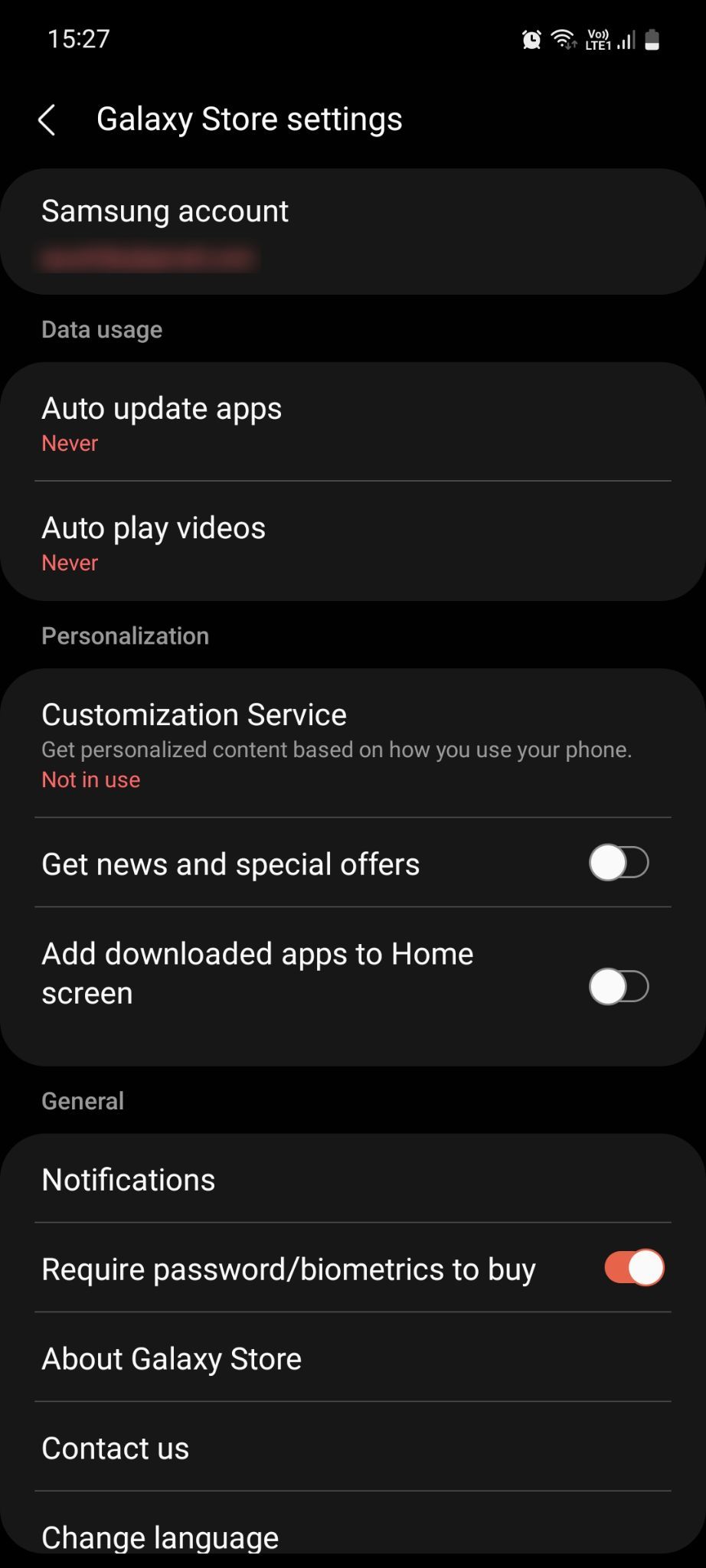Viewport: 706px width, 1568px height.
Task: Tap the Wi-Fi status icon
Action: tap(563, 38)
